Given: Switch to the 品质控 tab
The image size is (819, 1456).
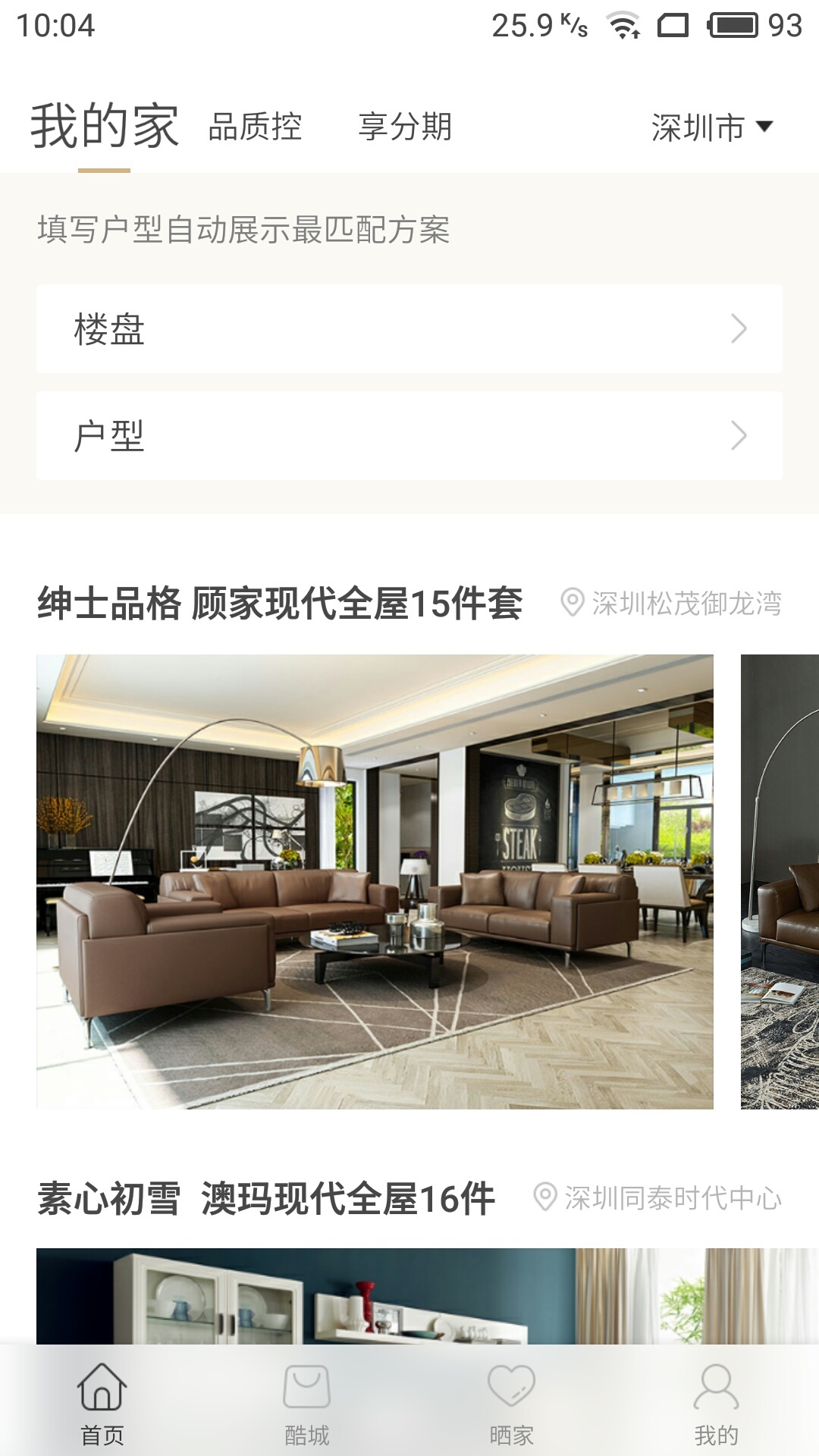Looking at the screenshot, I should pyautogui.click(x=255, y=127).
